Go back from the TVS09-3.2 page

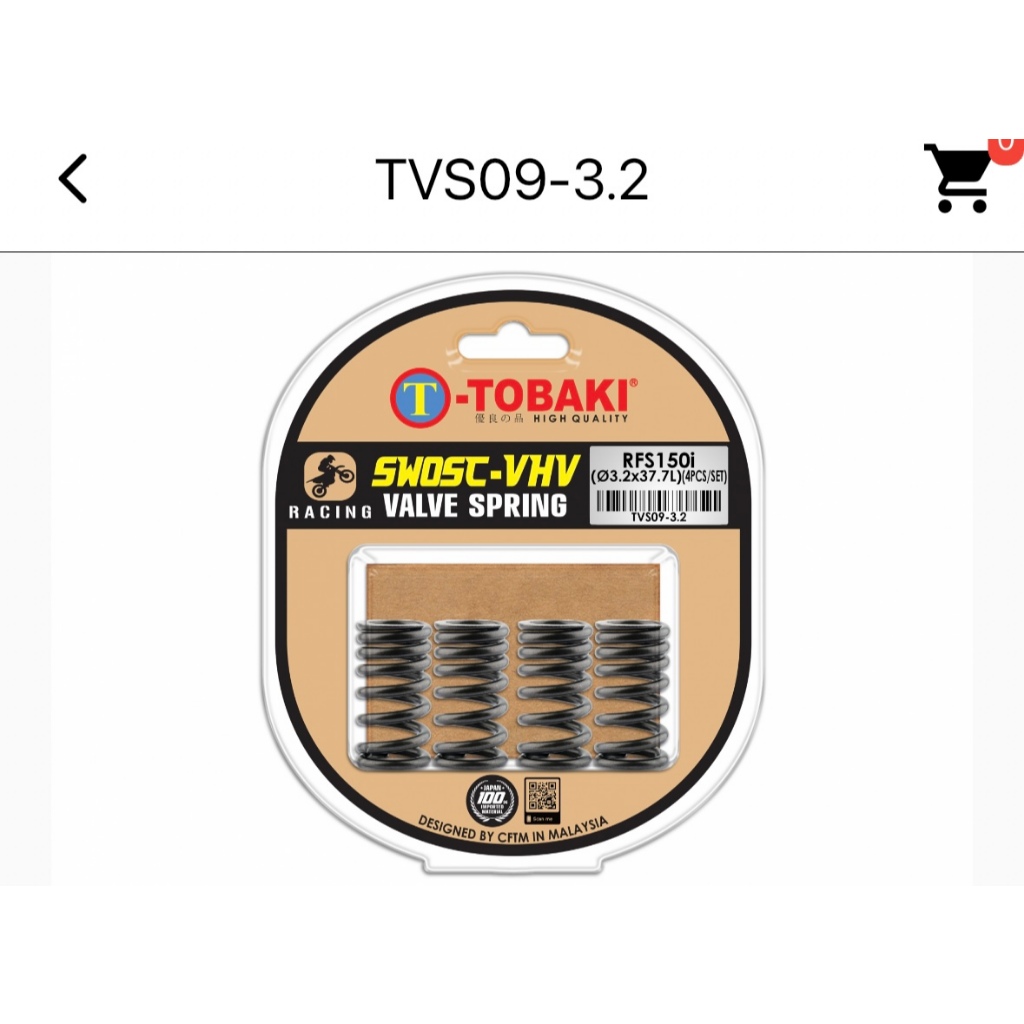coord(72,178)
